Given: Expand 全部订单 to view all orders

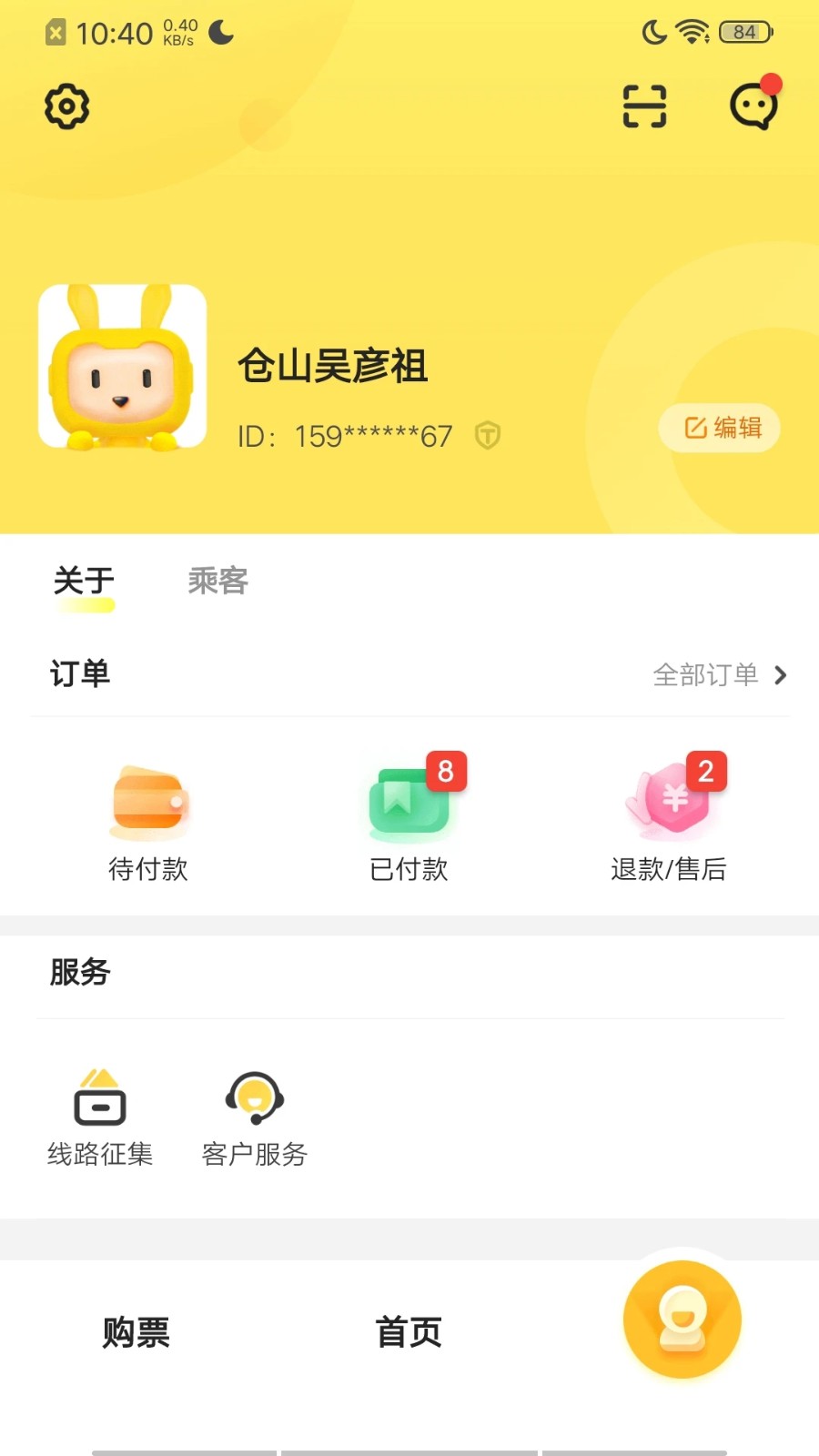Looking at the screenshot, I should (x=719, y=674).
